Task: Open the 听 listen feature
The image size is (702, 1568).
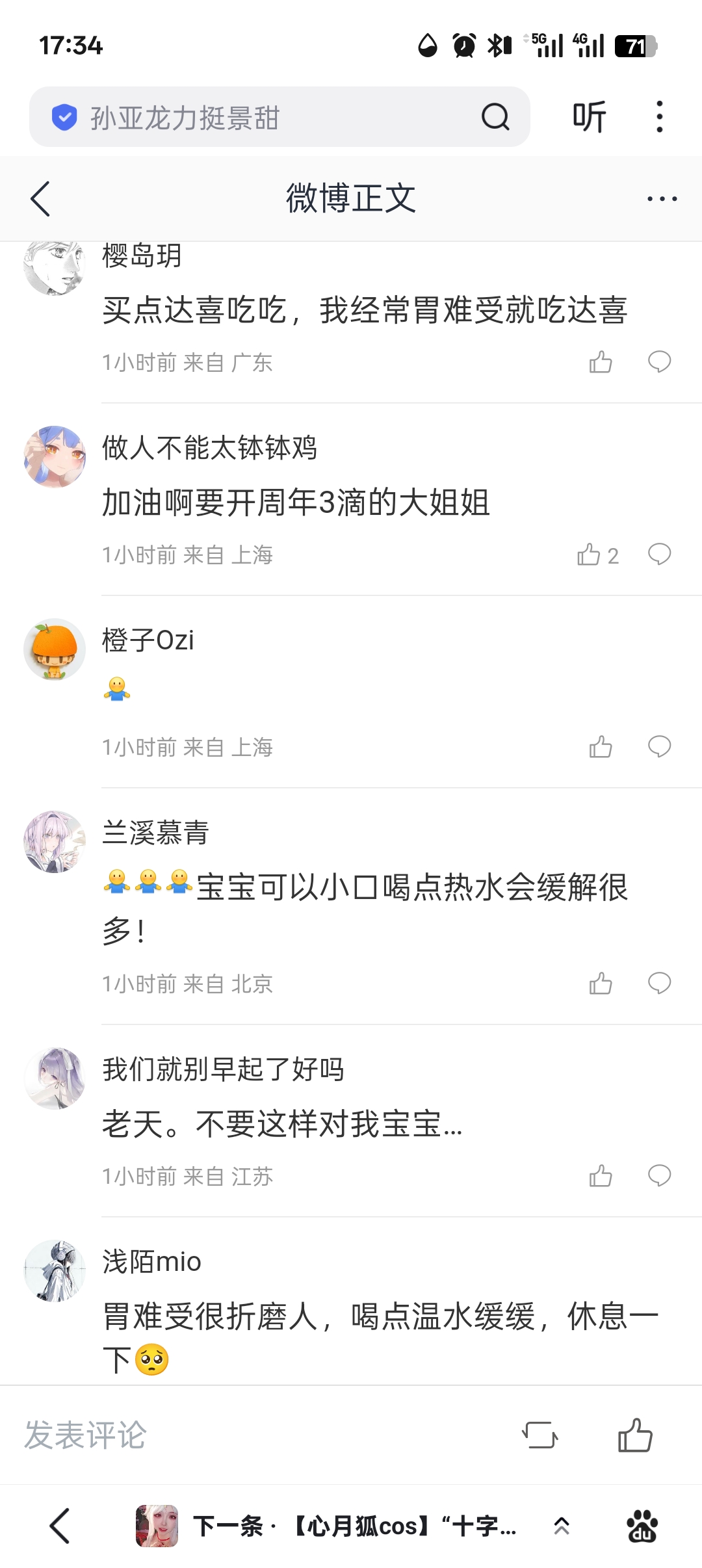Action: click(589, 117)
